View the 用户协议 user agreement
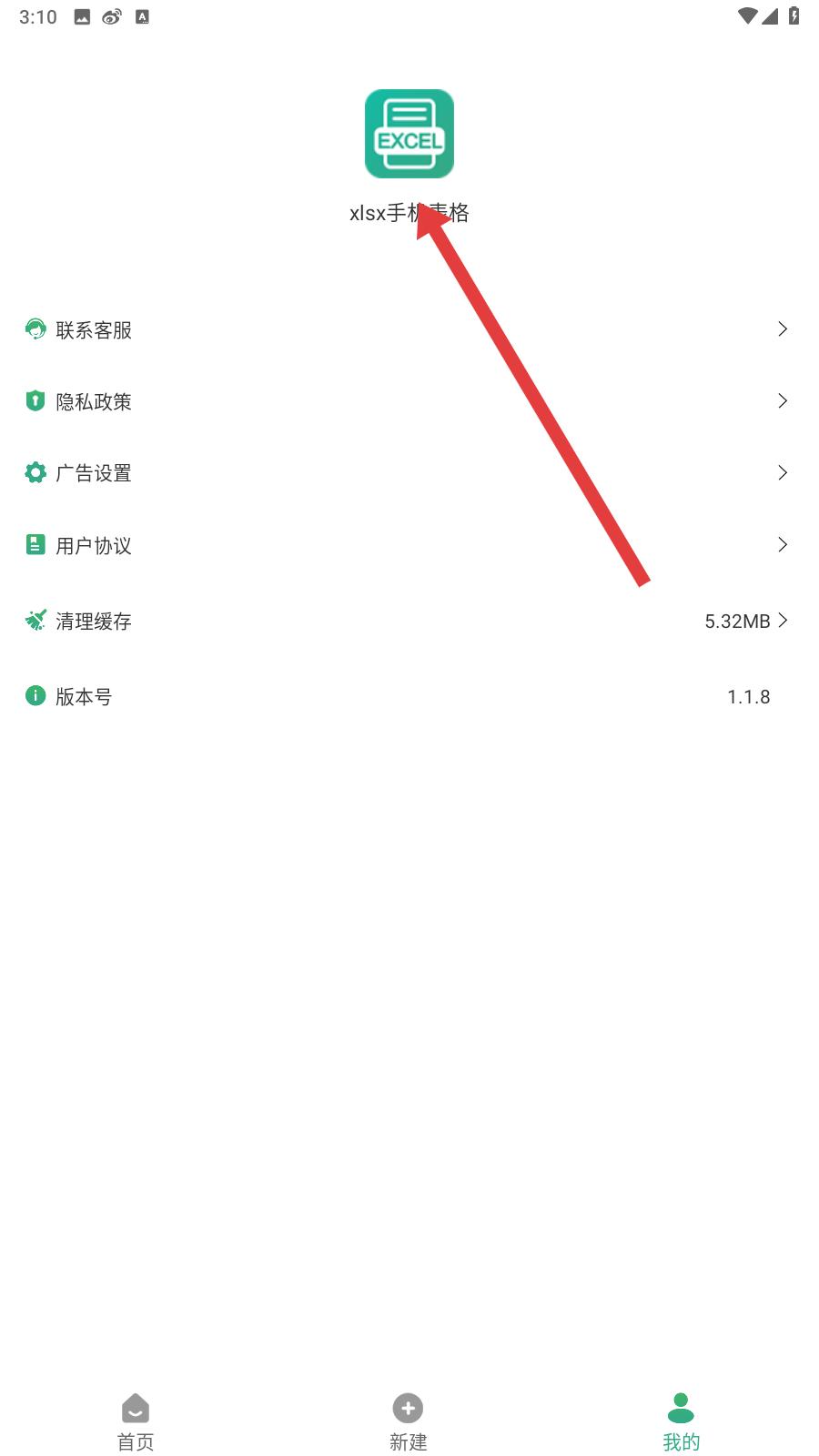 point(409,545)
